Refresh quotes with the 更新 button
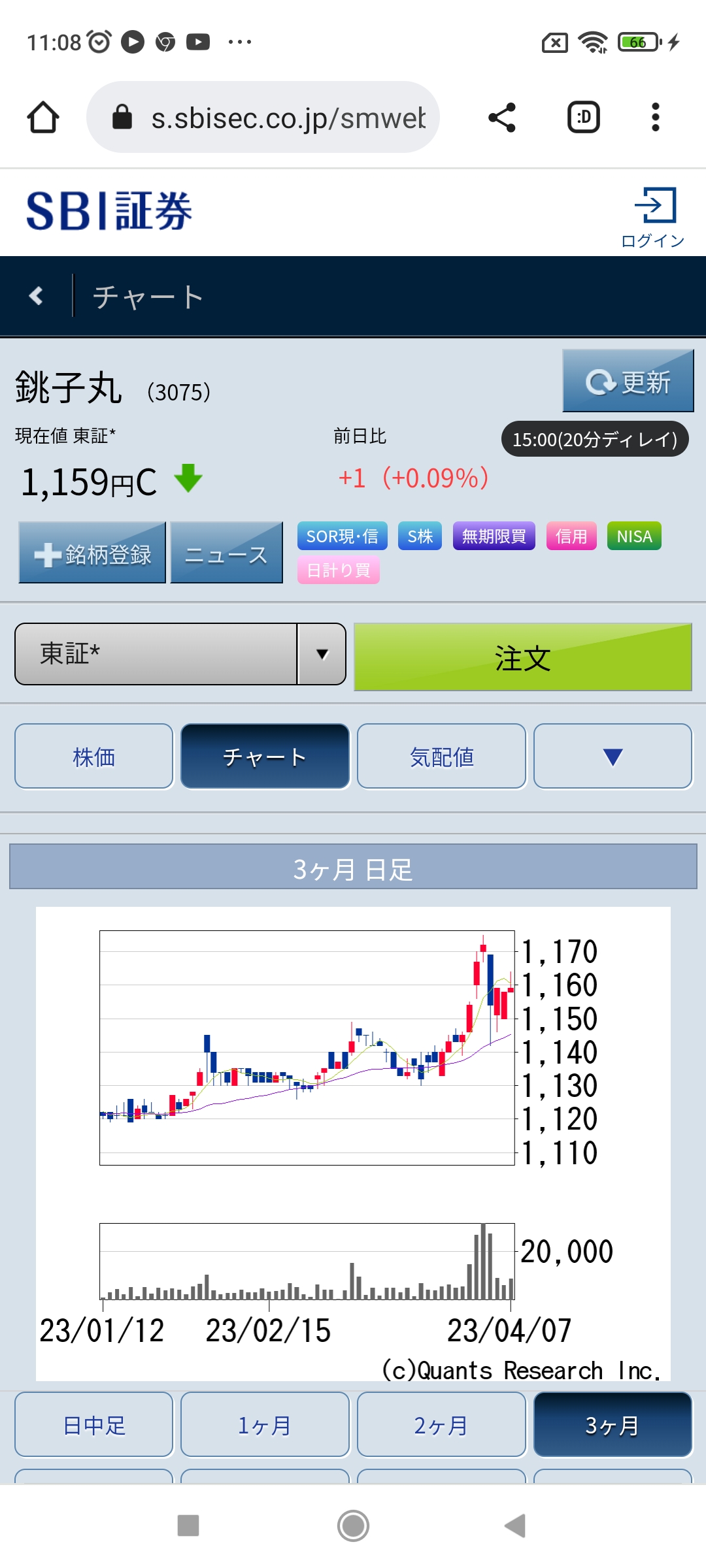 point(628,382)
